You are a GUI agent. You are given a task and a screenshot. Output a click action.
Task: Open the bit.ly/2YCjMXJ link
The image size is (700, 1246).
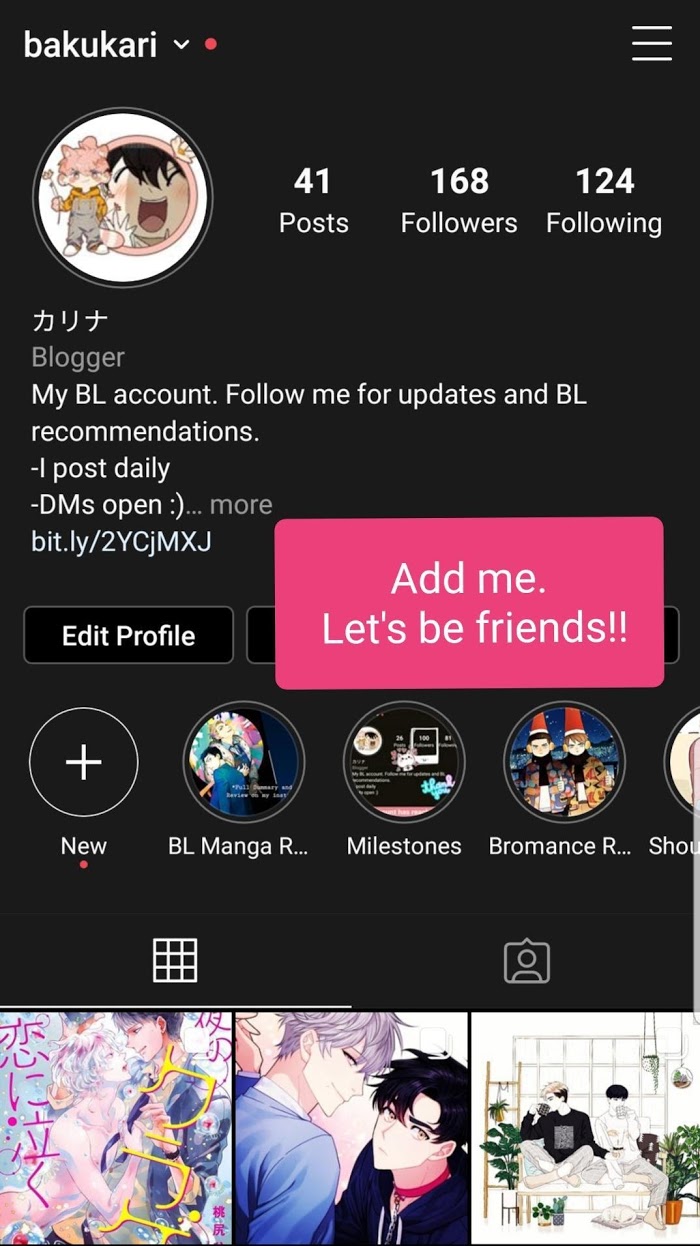pos(121,542)
